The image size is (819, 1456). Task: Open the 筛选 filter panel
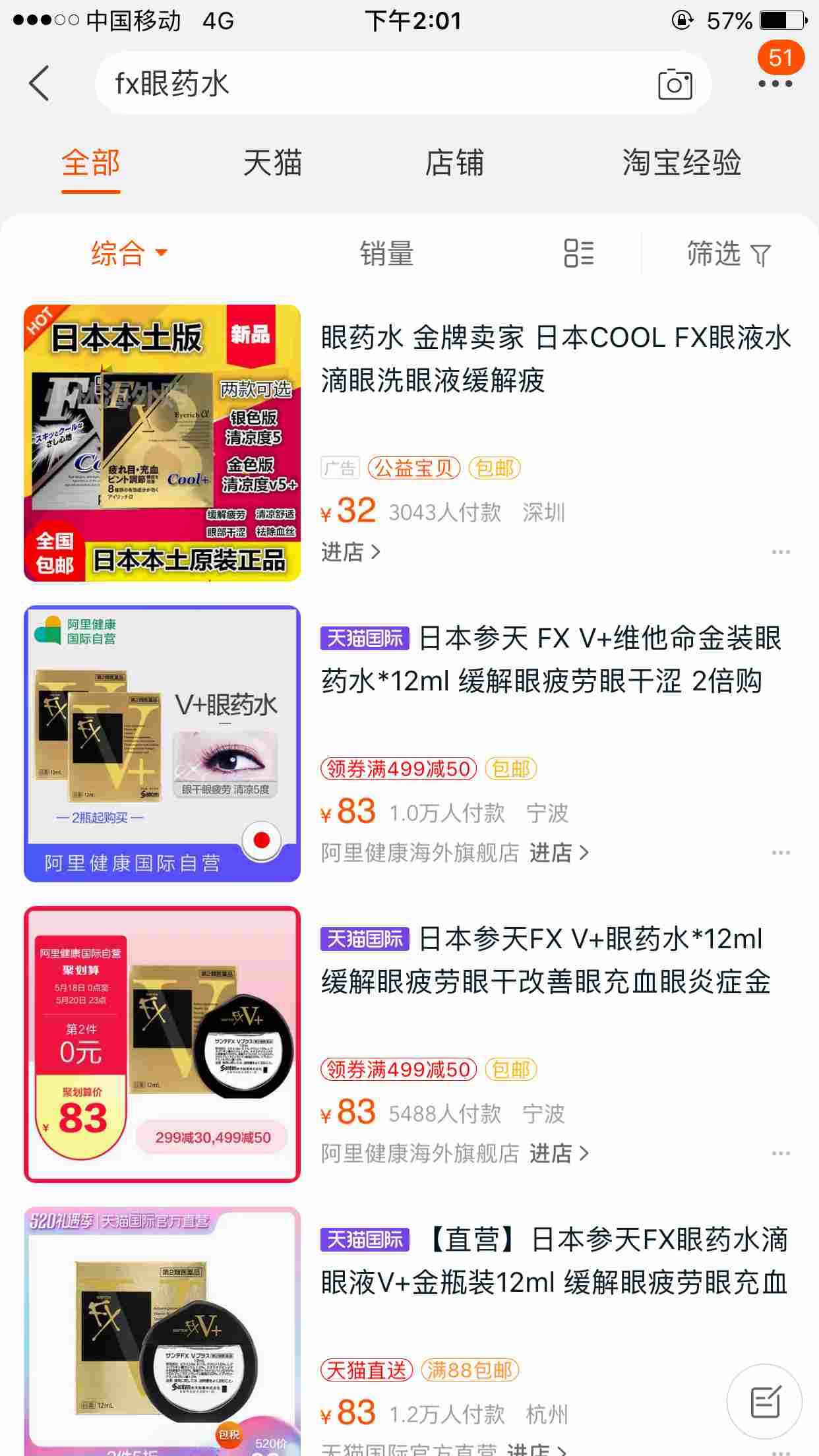[x=728, y=253]
